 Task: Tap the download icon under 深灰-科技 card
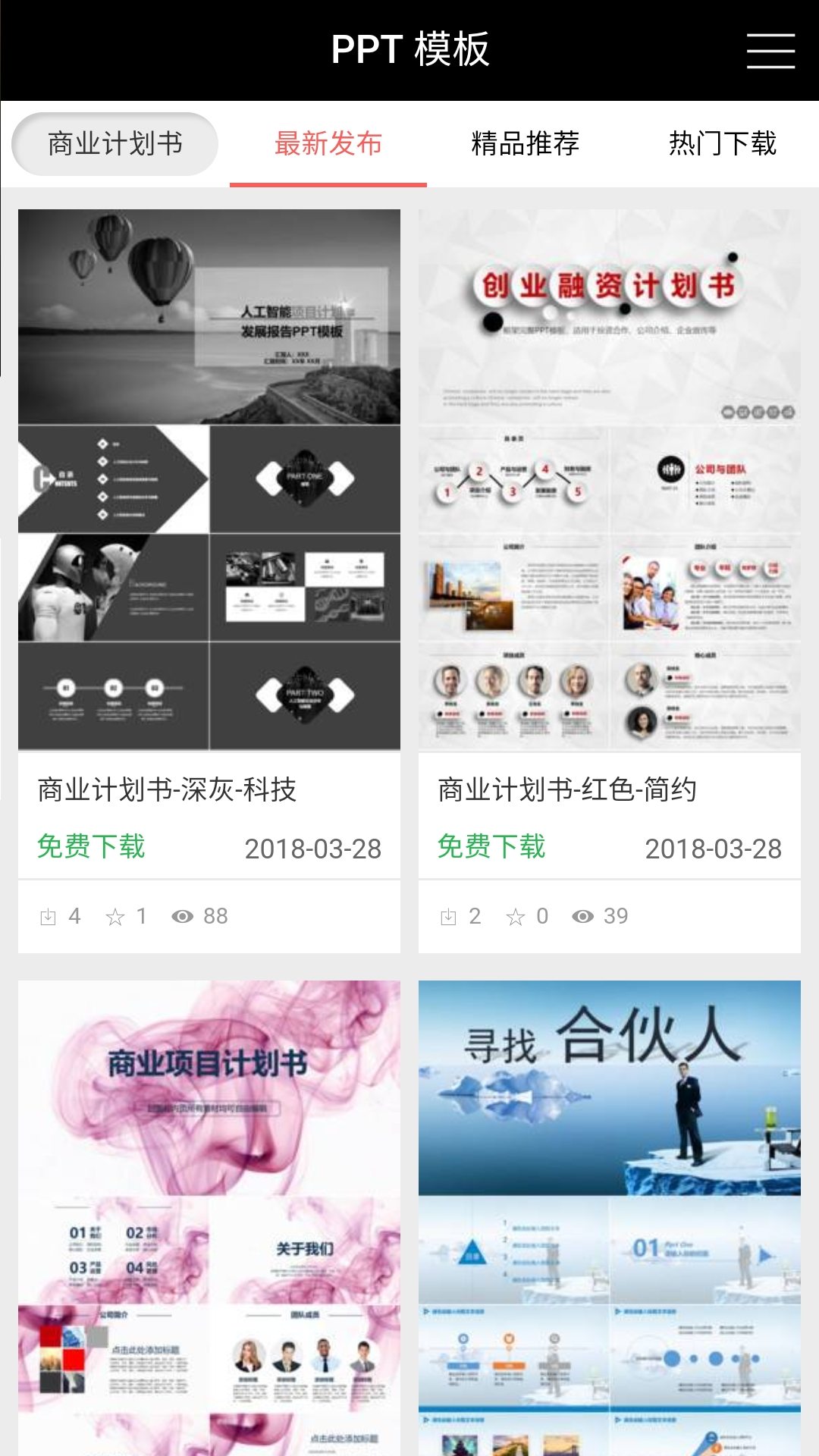[49, 918]
